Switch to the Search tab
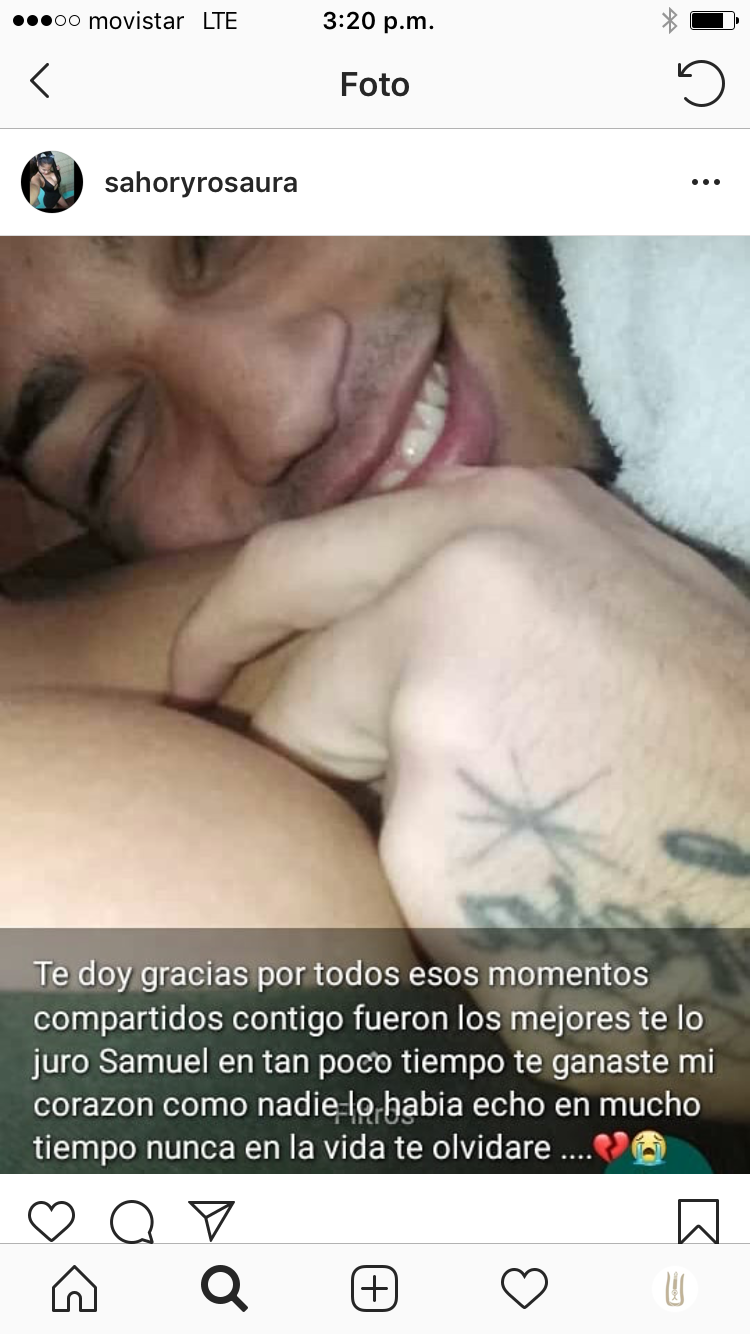The image size is (750, 1334). [x=224, y=1289]
